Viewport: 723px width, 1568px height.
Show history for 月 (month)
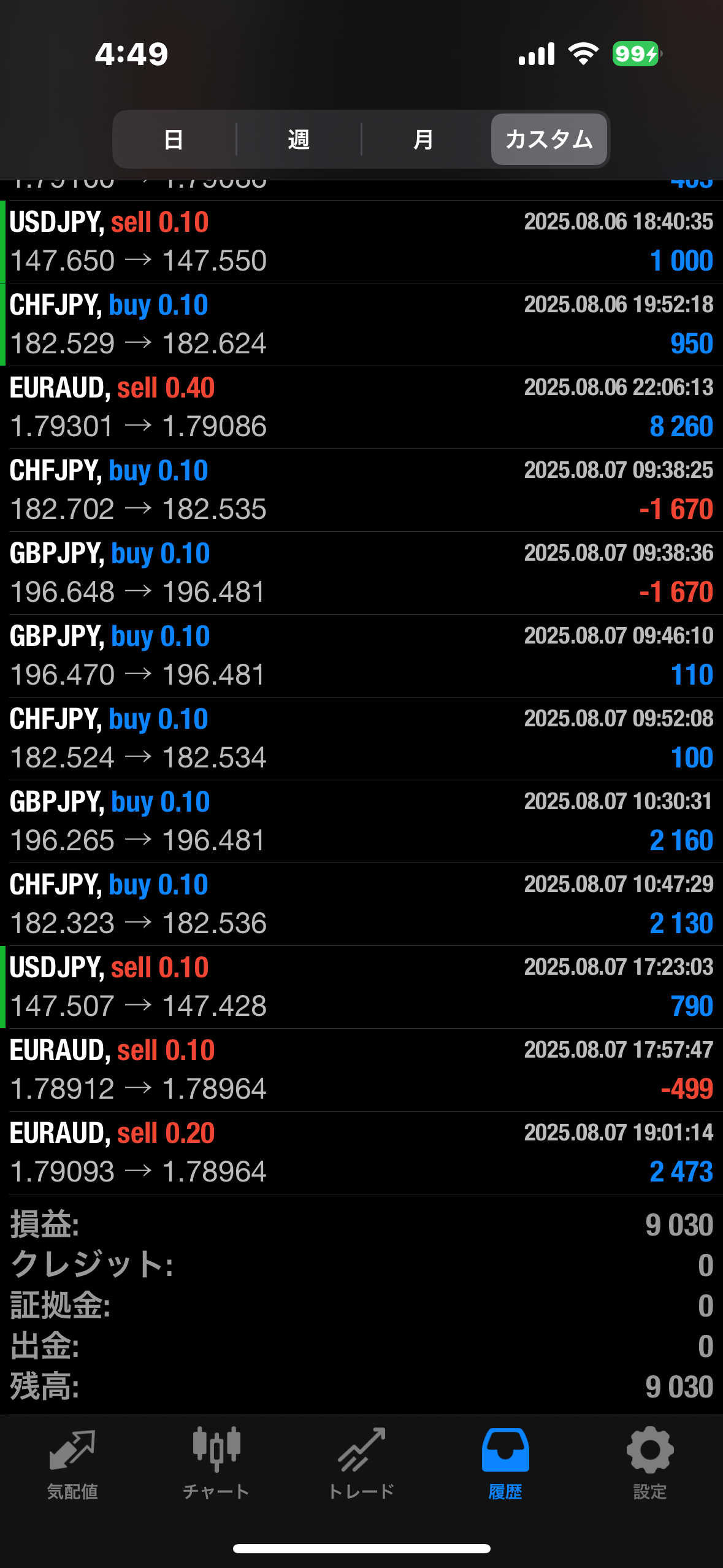pyautogui.click(x=423, y=140)
